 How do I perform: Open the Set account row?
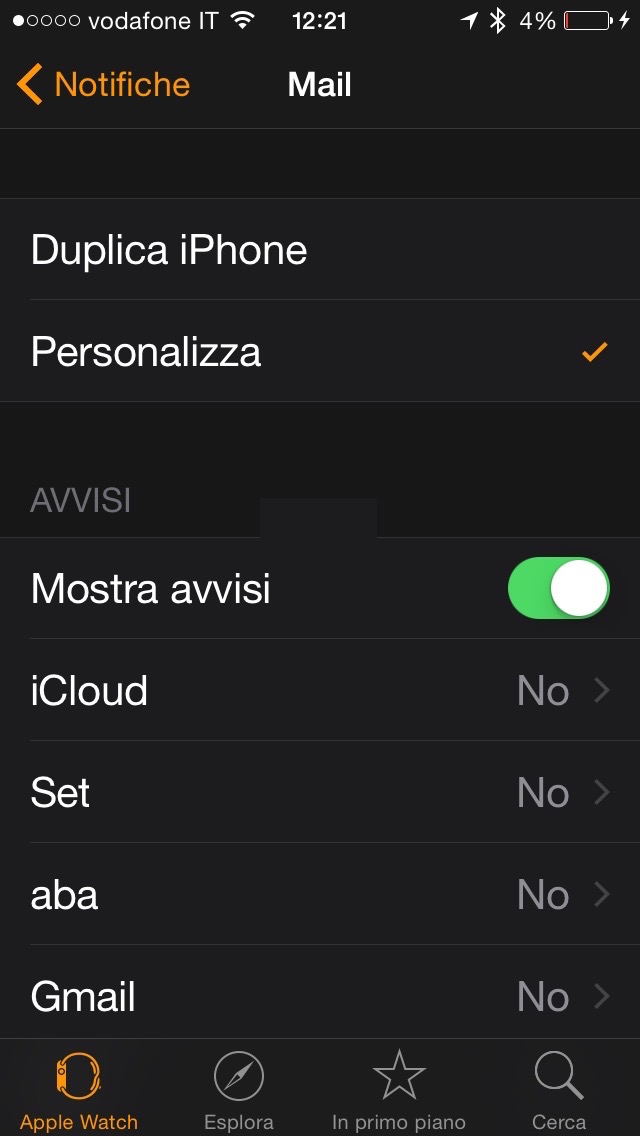point(320,793)
